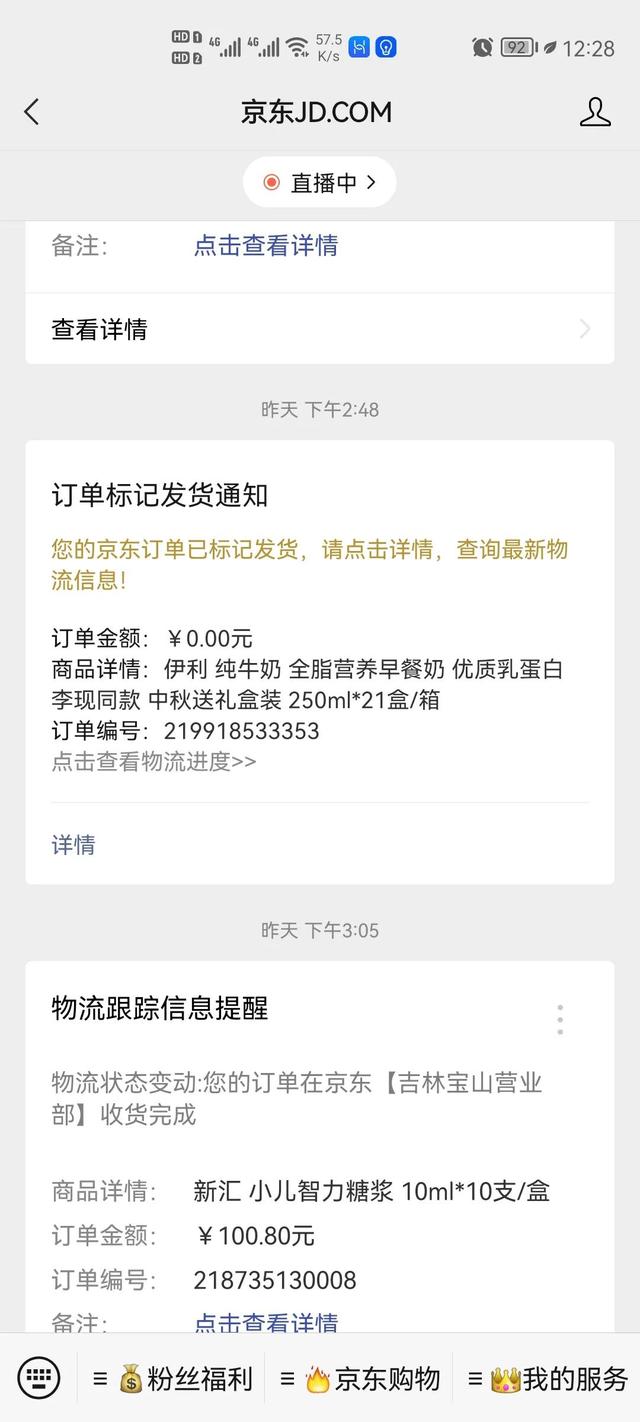This screenshot has height=1422, width=640.
Task: Open the account profile icon
Action: pyautogui.click(x=595, y=112)
